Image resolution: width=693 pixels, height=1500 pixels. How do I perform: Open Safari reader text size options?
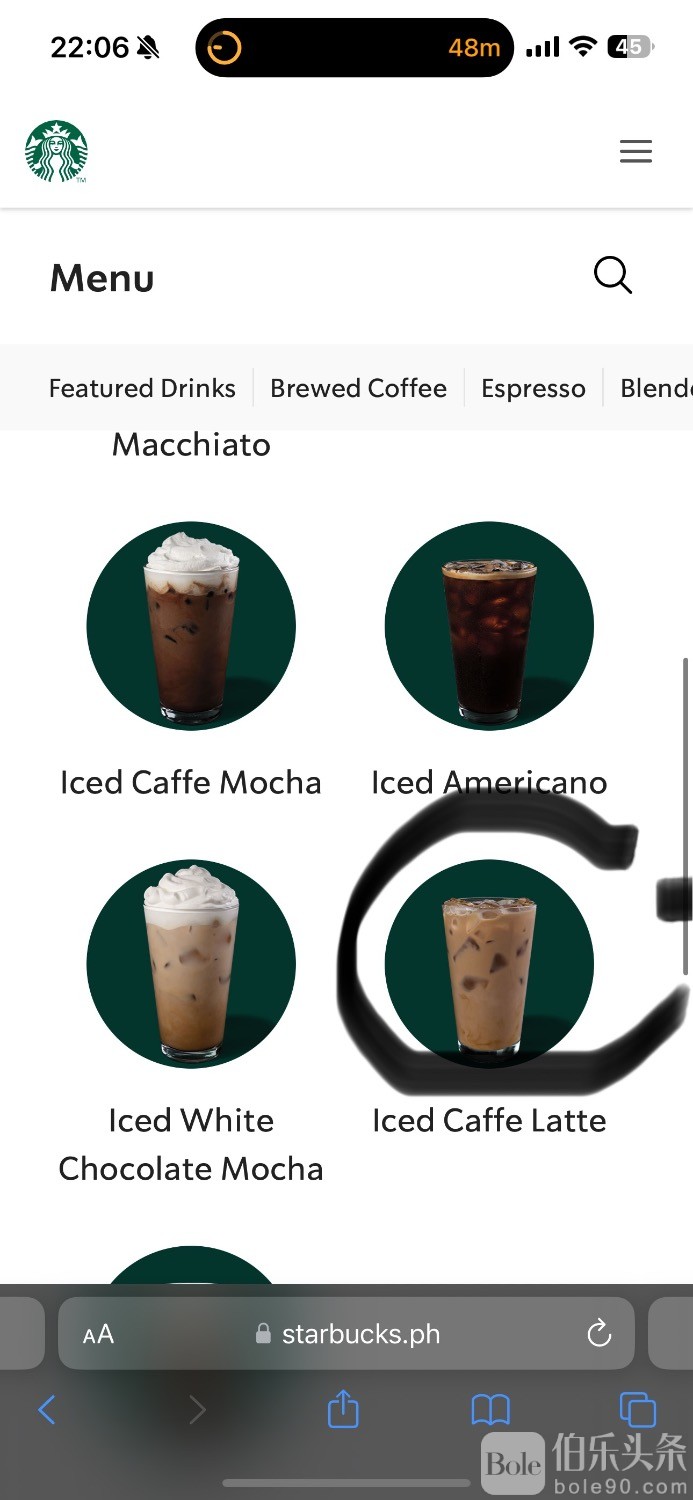coord(98,1334)
